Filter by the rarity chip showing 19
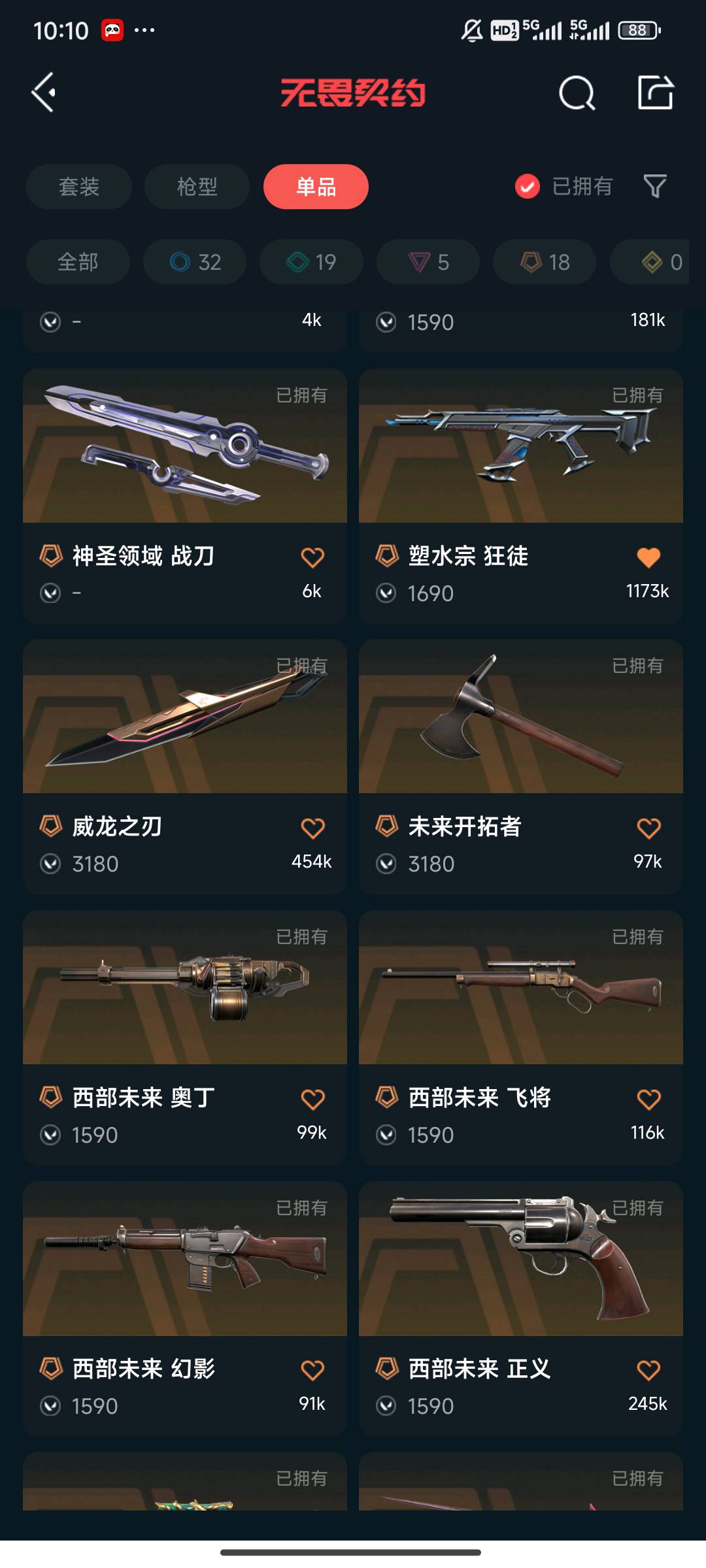 click(x=311, y=262)
